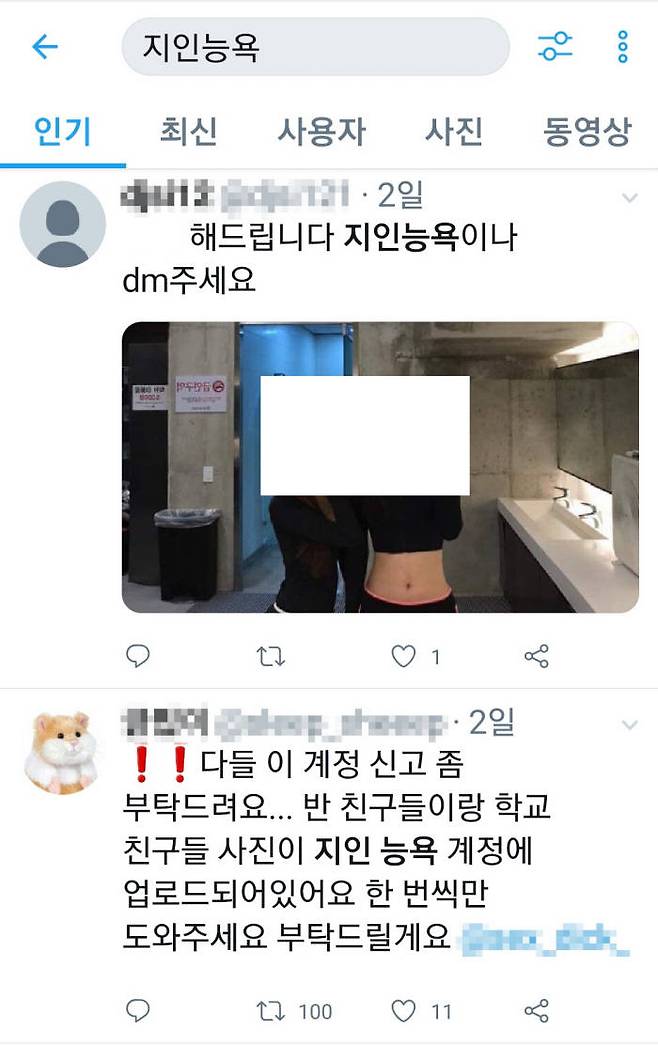Viewport: 658px width, 1045px height.
Task: Open the search filter settings icon
Action: coord(554,46)
